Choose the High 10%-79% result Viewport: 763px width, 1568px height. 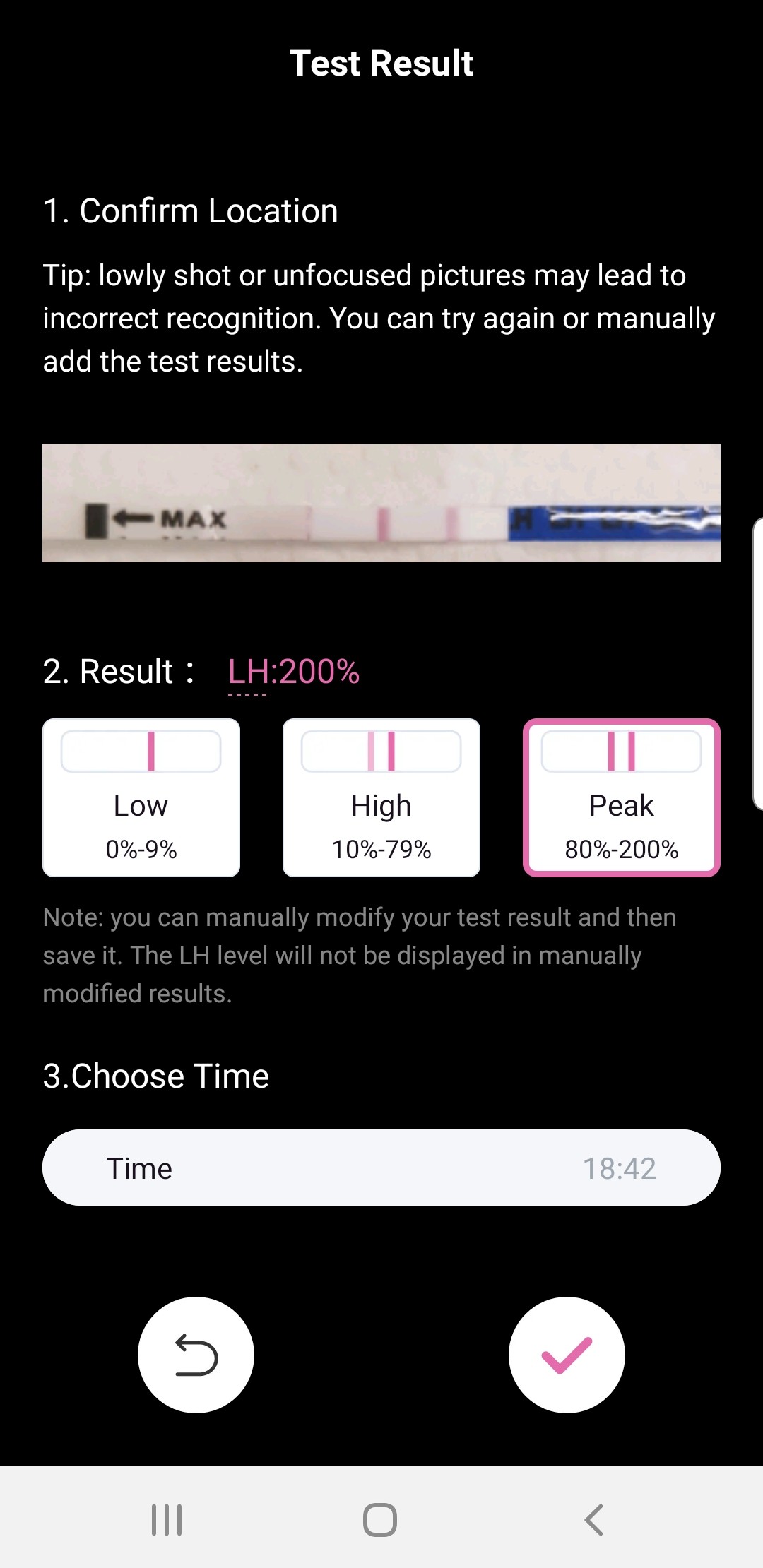pos(381,797)
